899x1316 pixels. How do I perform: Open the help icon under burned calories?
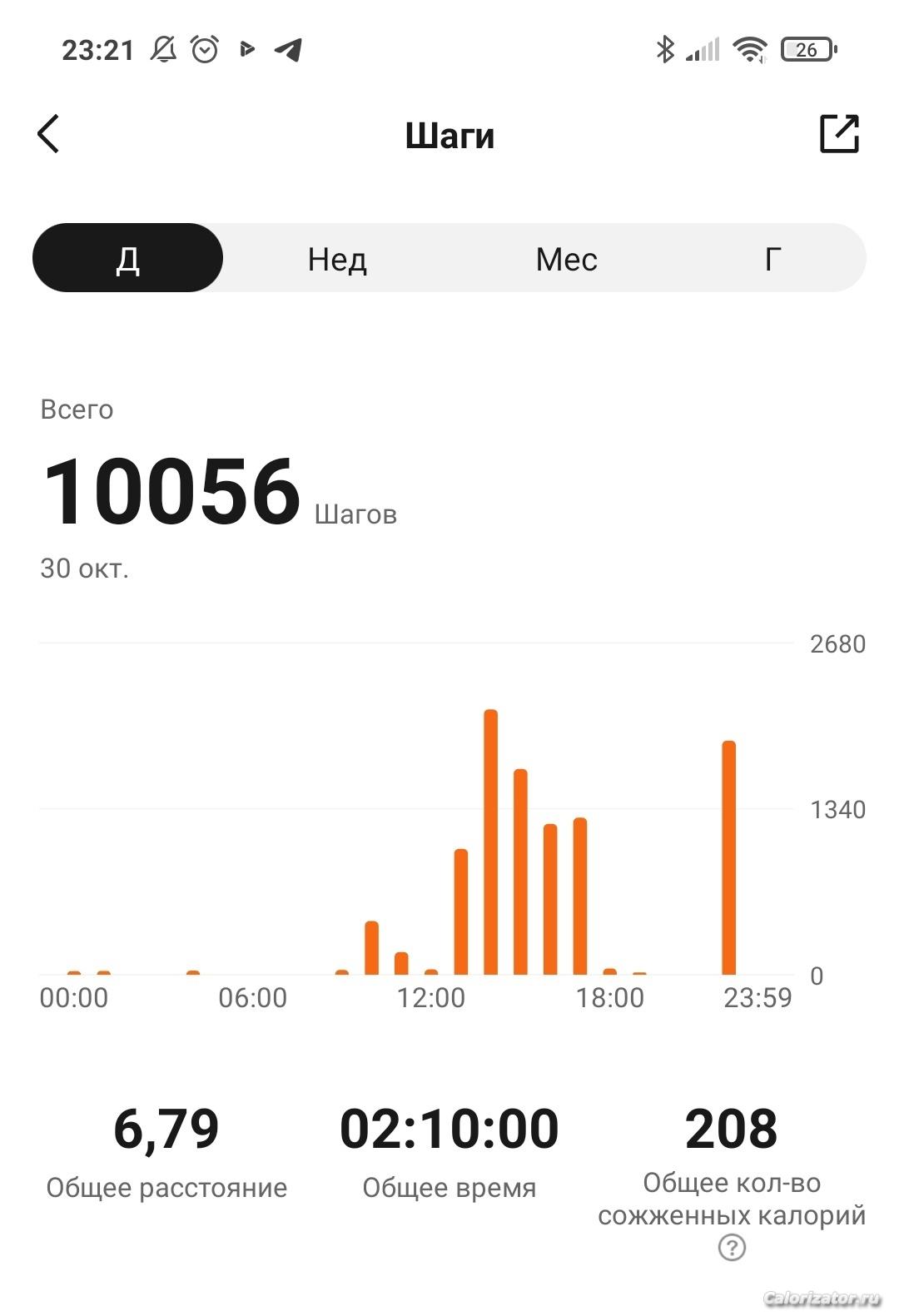[732, 1247]
